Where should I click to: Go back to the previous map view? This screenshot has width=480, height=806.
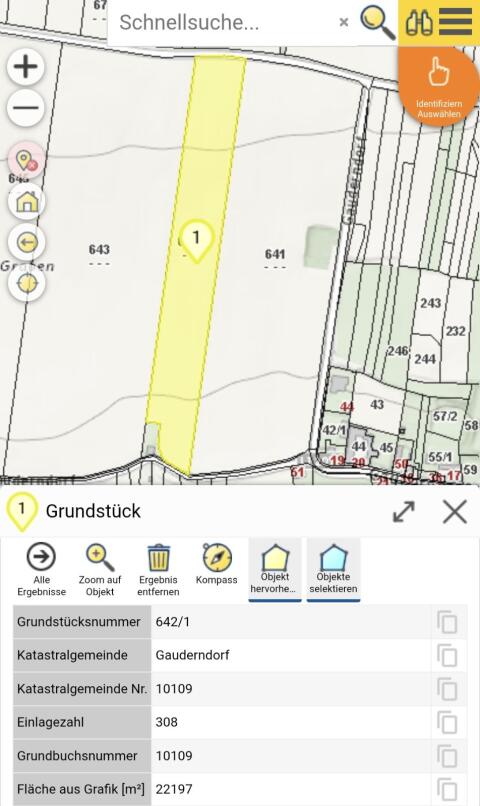click(x=27, y=242)
